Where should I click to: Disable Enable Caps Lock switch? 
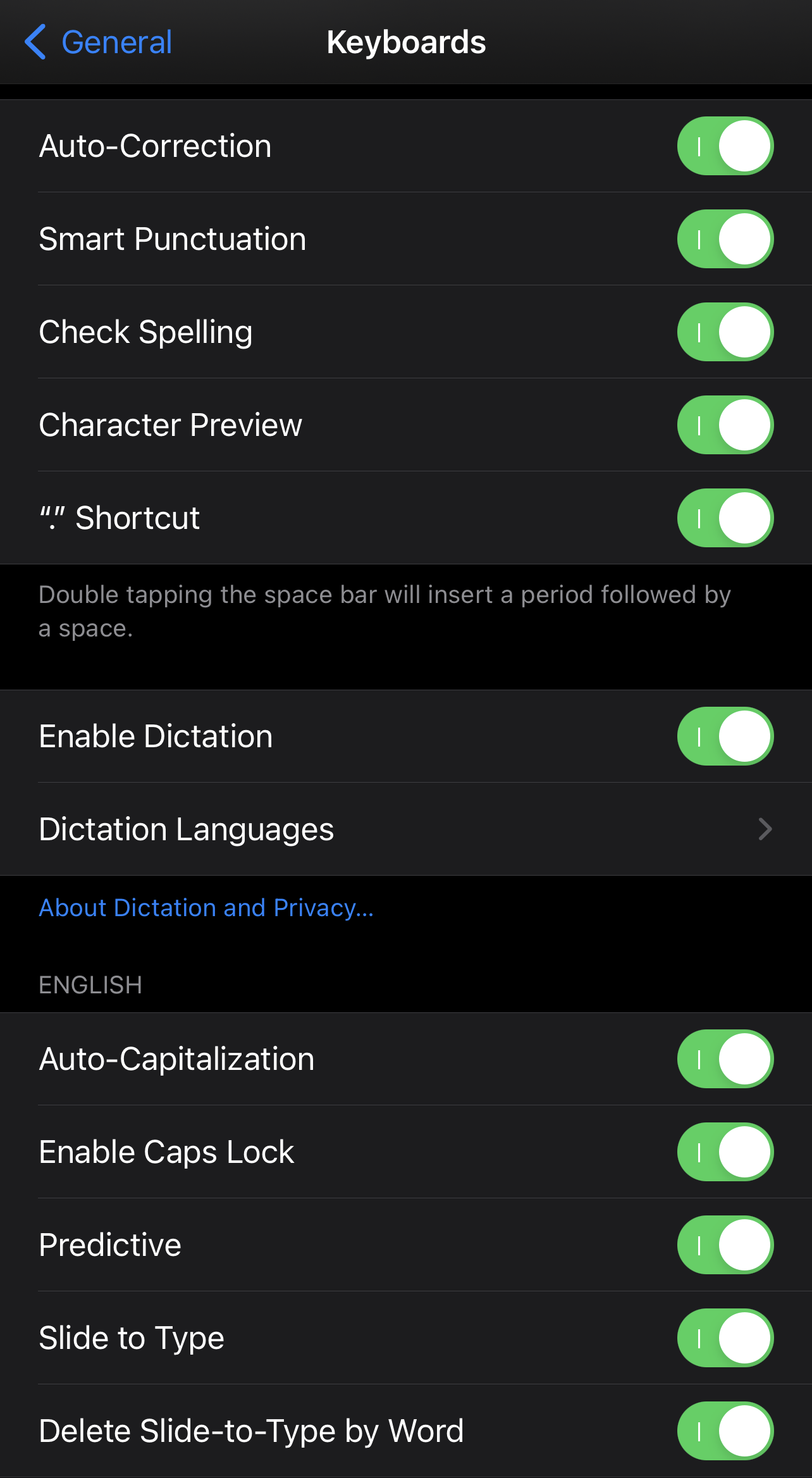point(725,1152)
